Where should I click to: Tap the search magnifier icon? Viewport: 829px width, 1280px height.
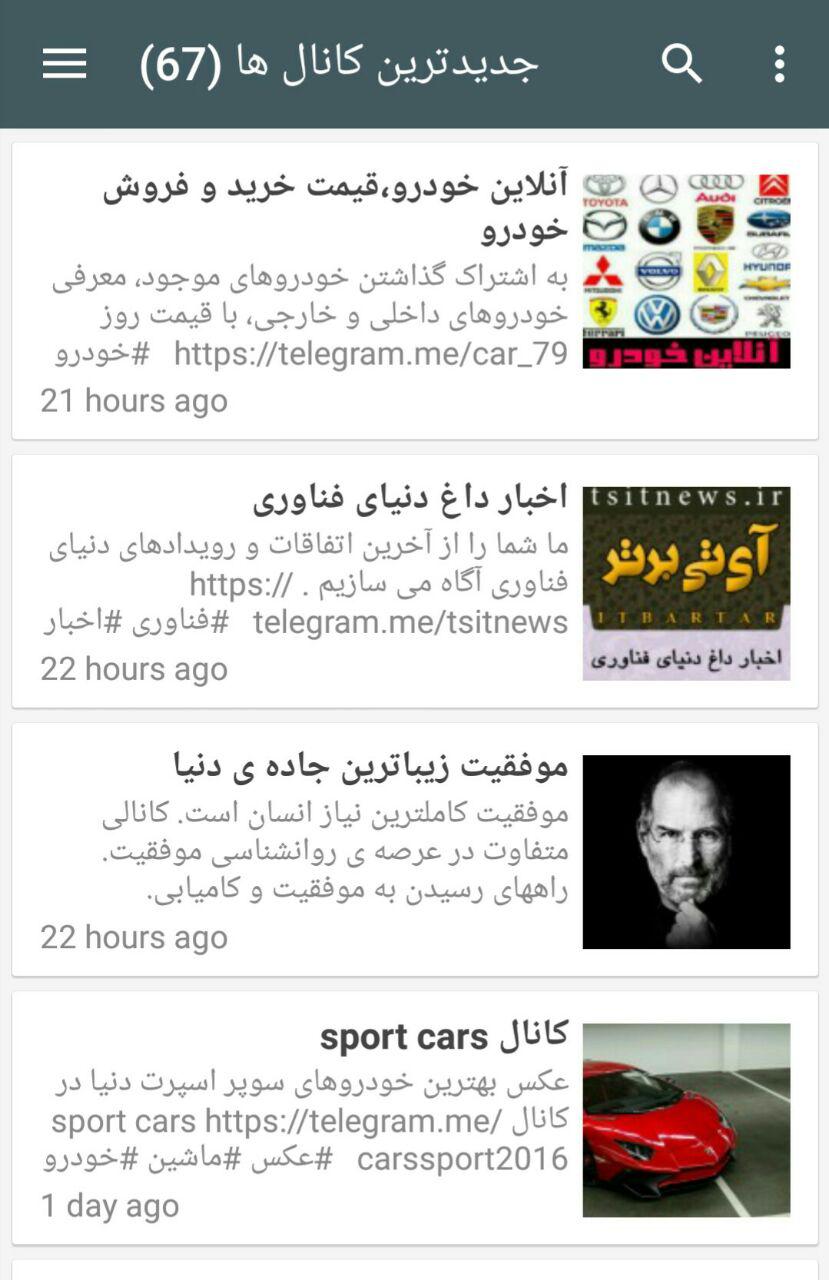coord(682,64)
